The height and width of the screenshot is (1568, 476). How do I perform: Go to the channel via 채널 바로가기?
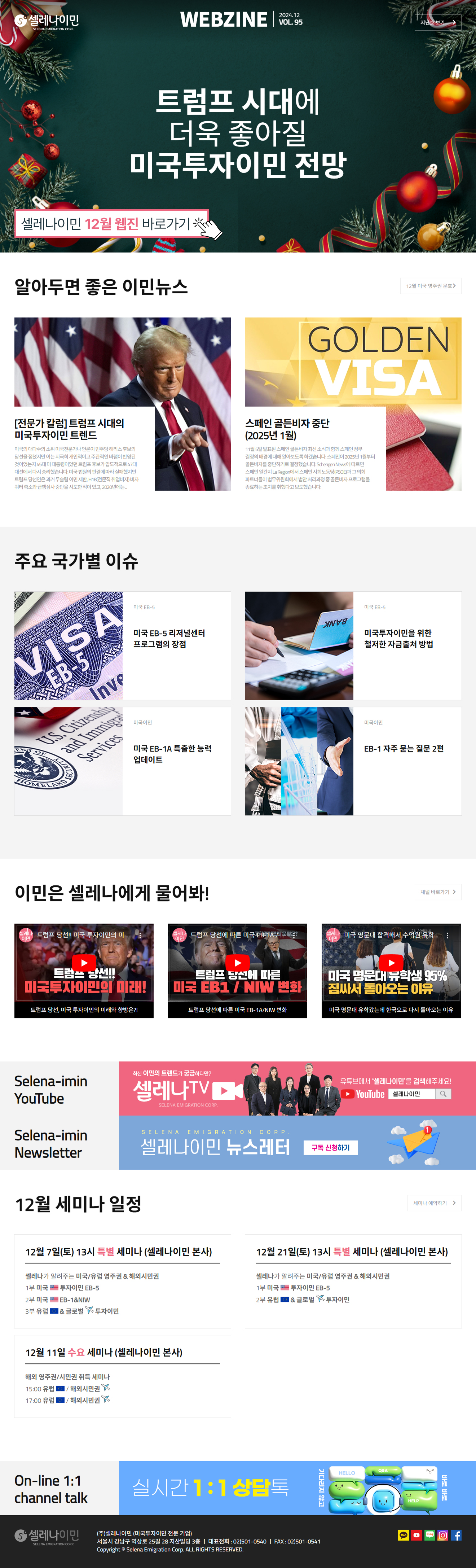click(x=438, y=892)
